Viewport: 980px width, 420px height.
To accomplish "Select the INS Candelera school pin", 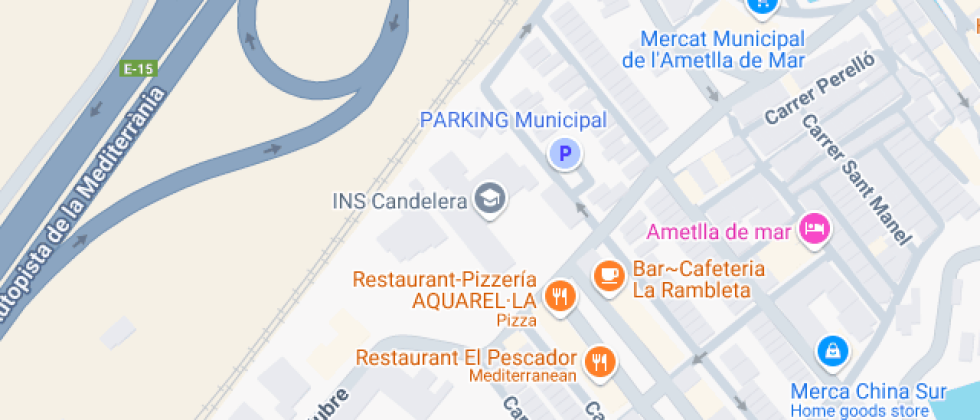I will pyautogui.click(x=490, y=200).
